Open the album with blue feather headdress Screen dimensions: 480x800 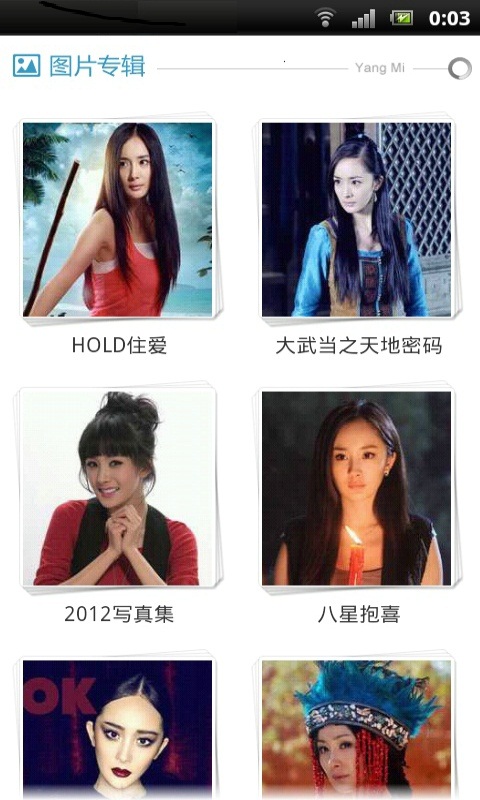point(357,729)
